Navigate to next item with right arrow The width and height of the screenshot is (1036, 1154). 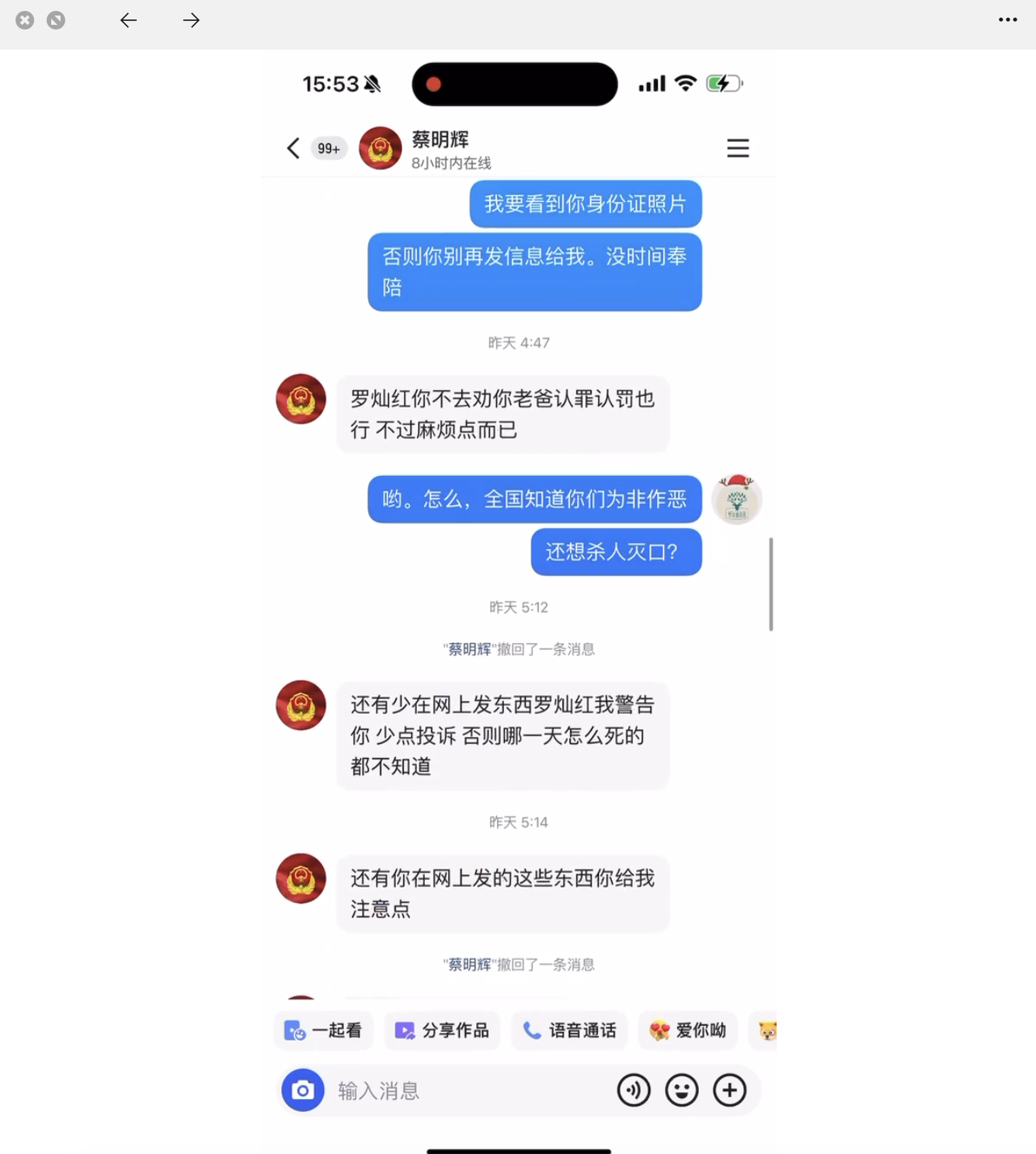coord(191,20)
